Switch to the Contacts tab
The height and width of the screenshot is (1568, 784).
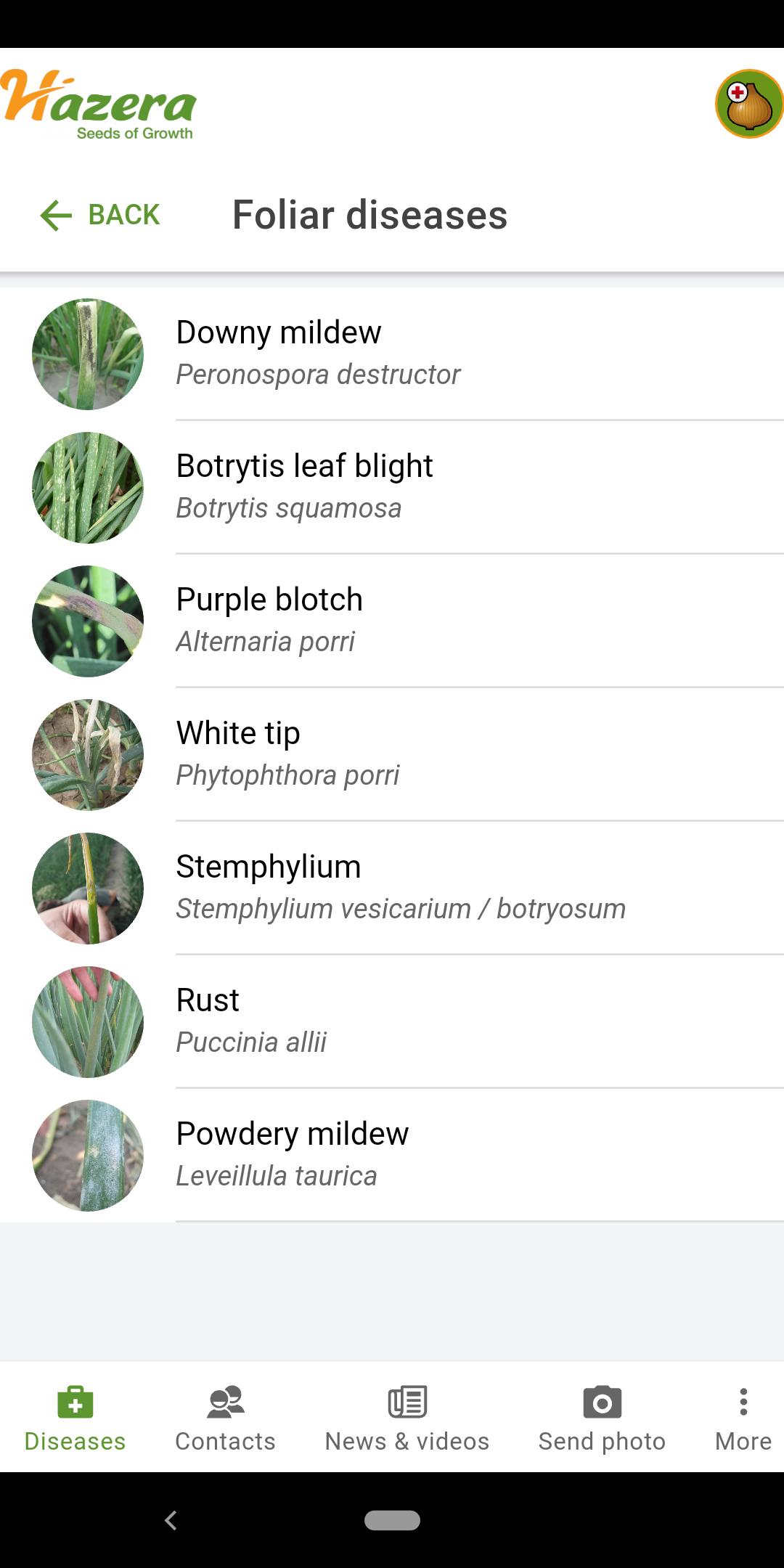[225, 1418]
